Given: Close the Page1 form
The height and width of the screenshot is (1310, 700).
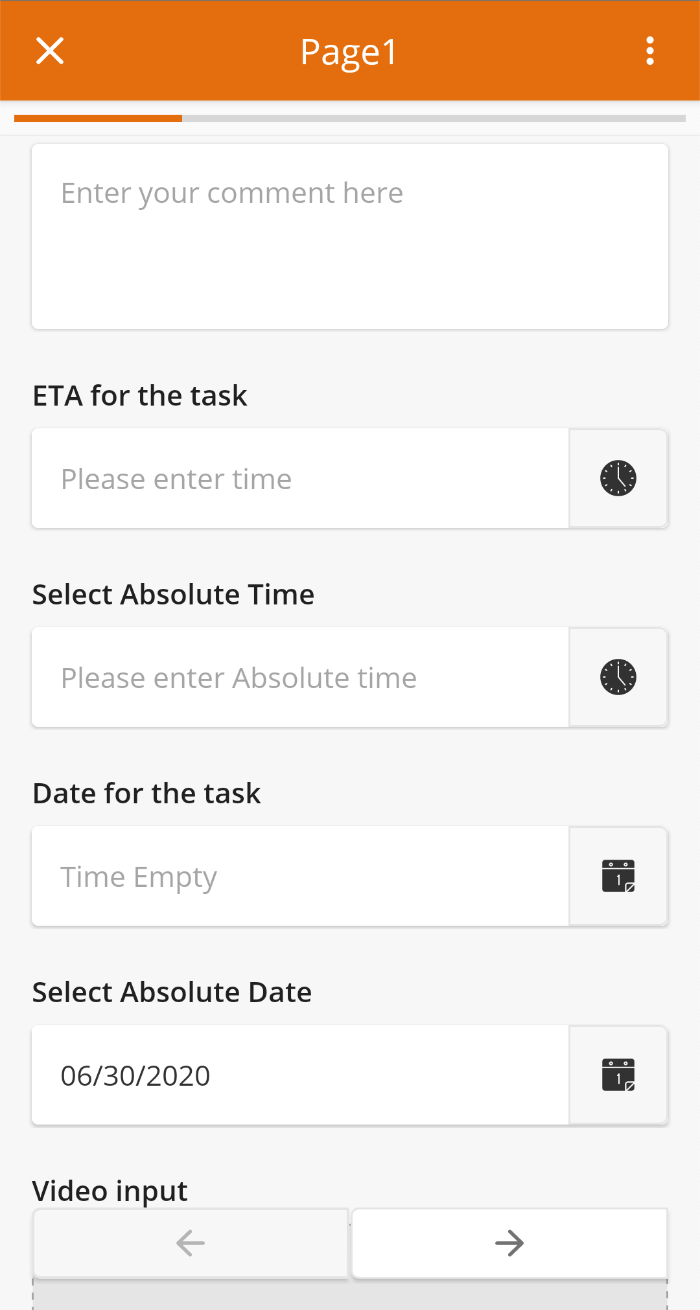Looking at the screenshot, I should pyautogui.click(x=50, y=51).
